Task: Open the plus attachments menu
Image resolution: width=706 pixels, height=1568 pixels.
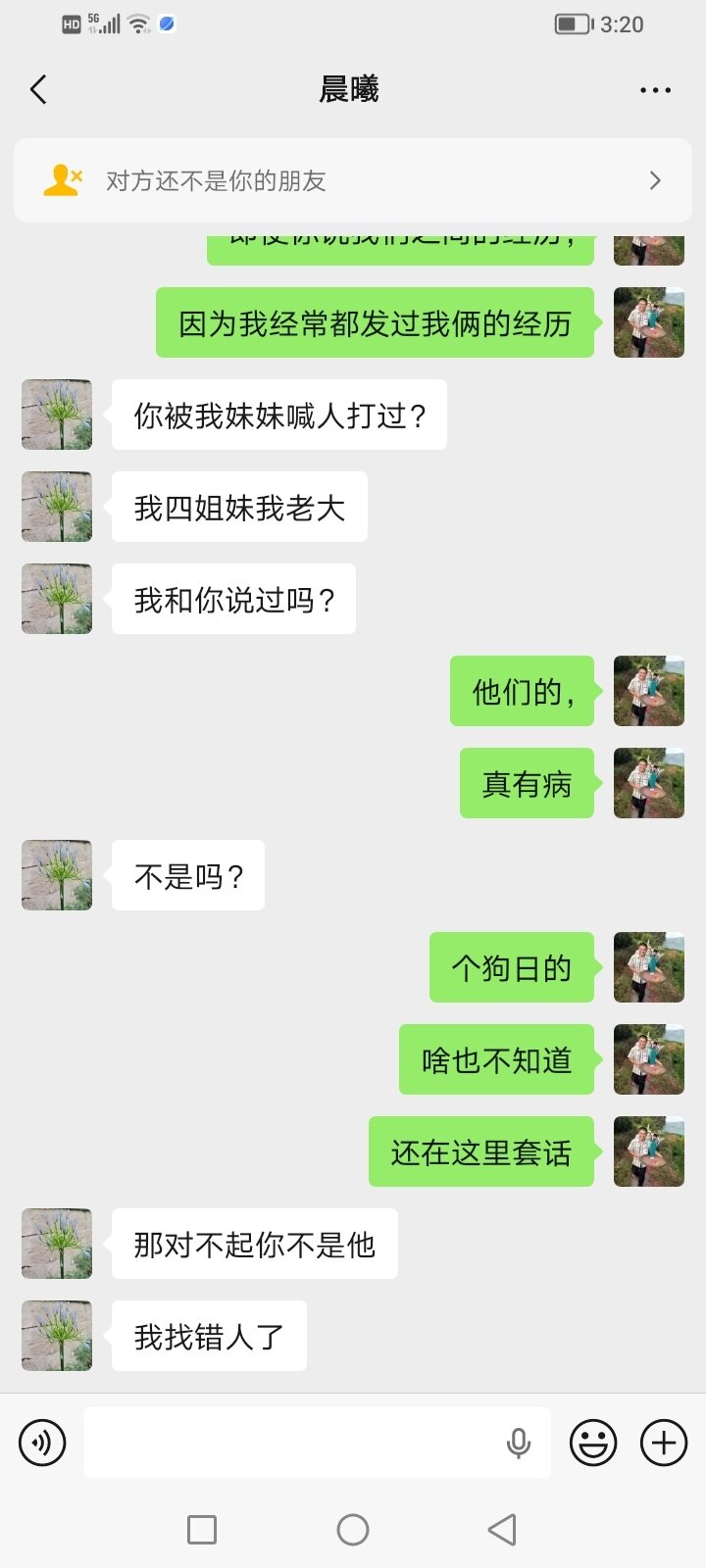Action: click(664, 1443)
